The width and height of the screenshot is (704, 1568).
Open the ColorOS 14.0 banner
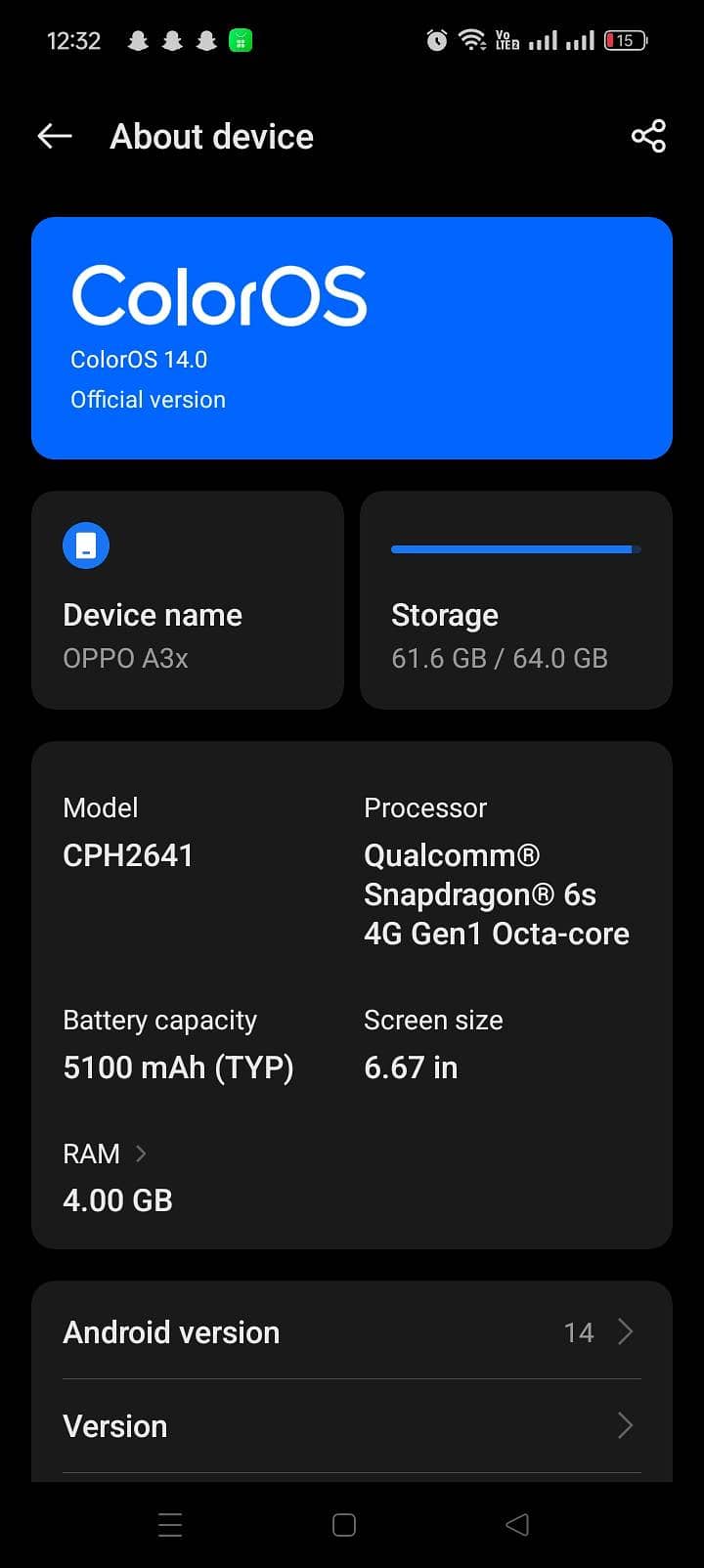coord(352,337)
